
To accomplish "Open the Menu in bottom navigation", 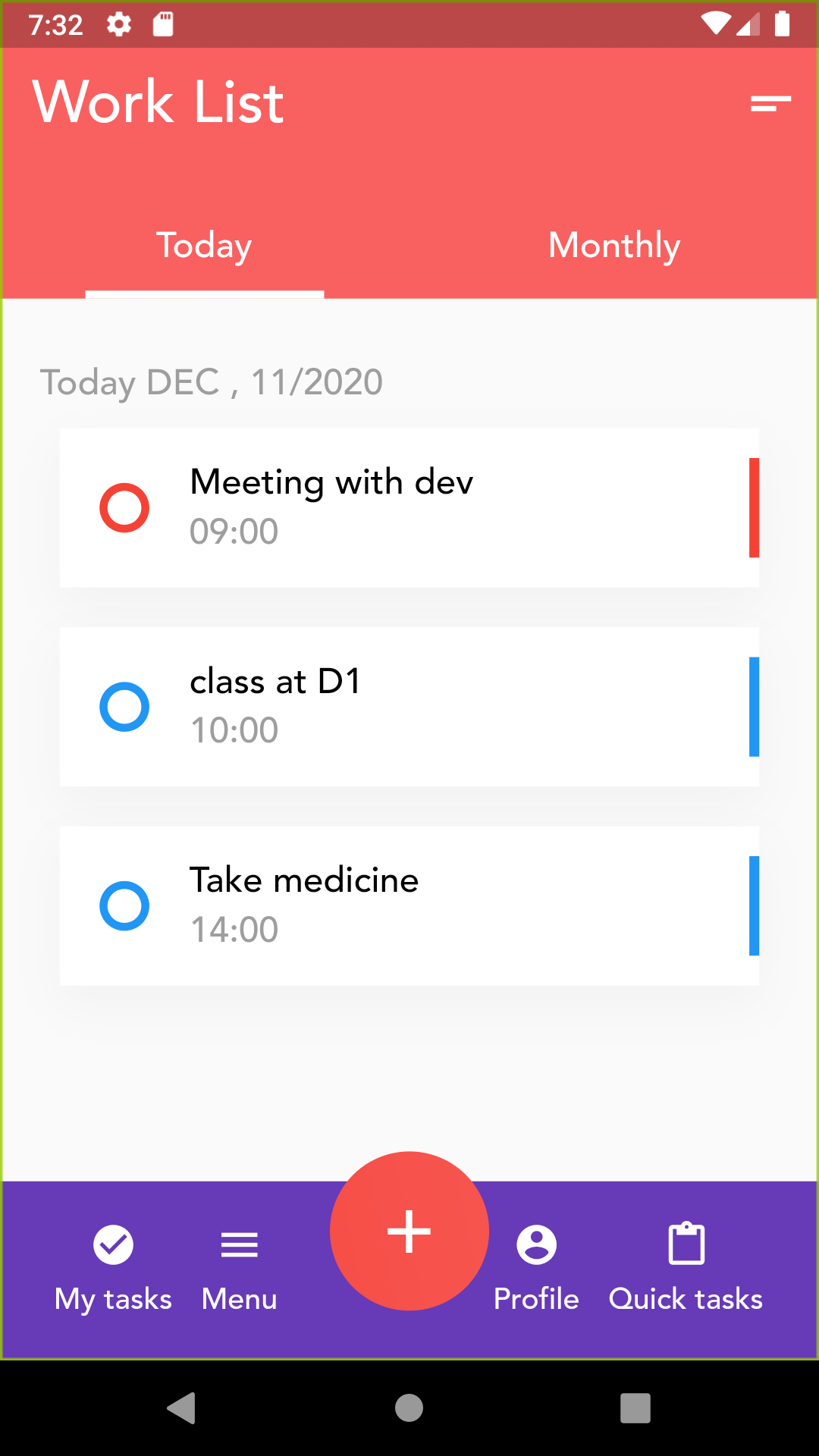I will 239,1268.
